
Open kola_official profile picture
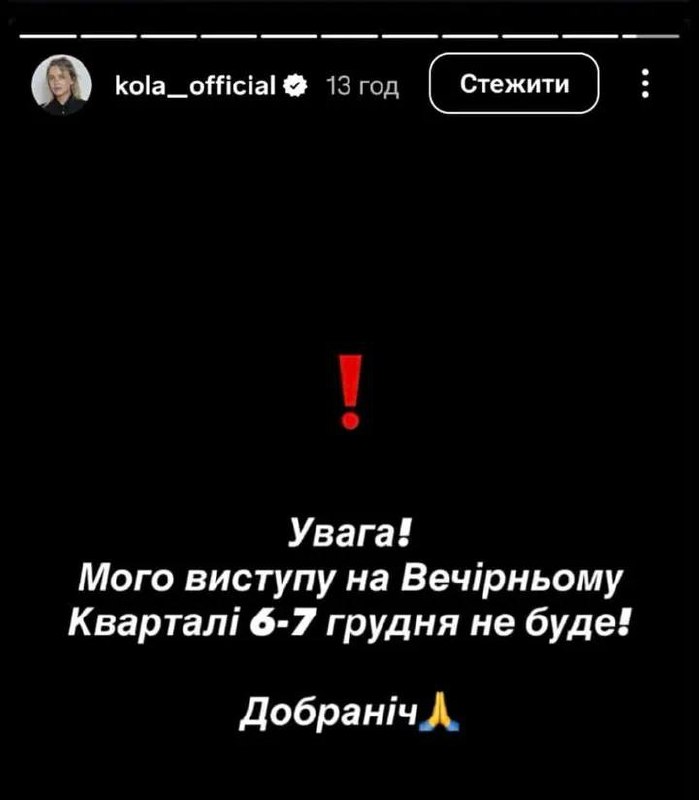(x=61, y=86)
